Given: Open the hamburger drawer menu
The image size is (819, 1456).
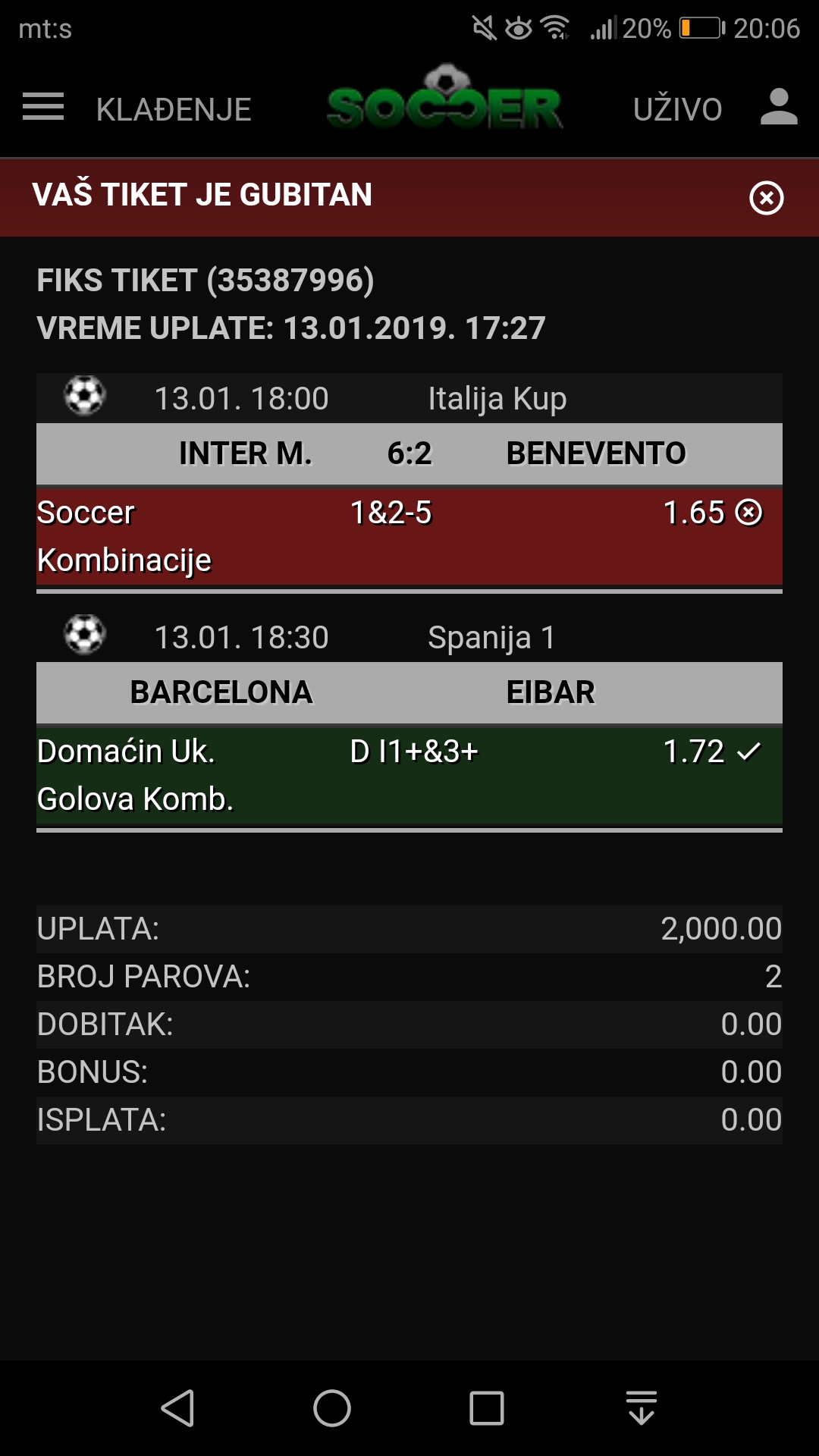Looking at the screenshot, I should [43, 107].
